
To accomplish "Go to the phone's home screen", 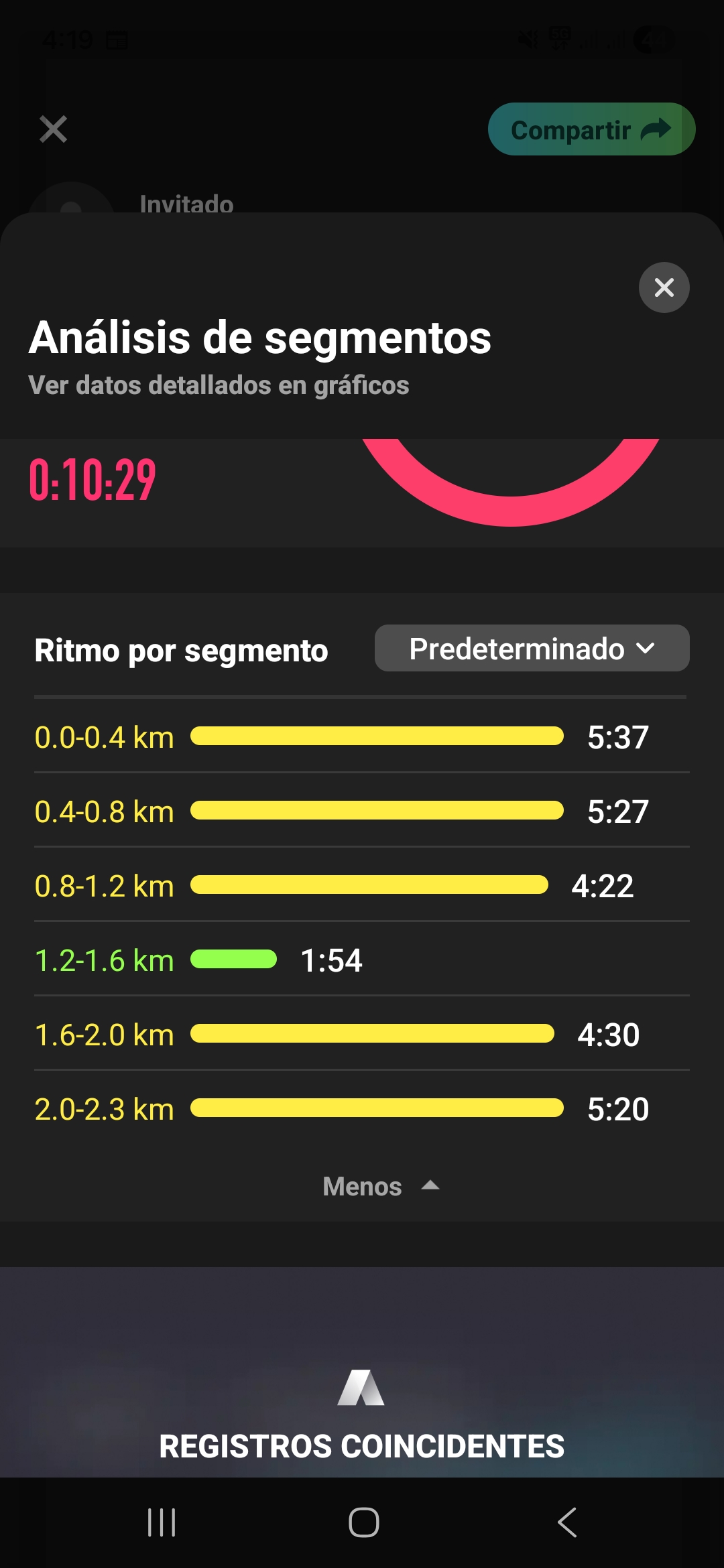I will tap(363, 1522).
